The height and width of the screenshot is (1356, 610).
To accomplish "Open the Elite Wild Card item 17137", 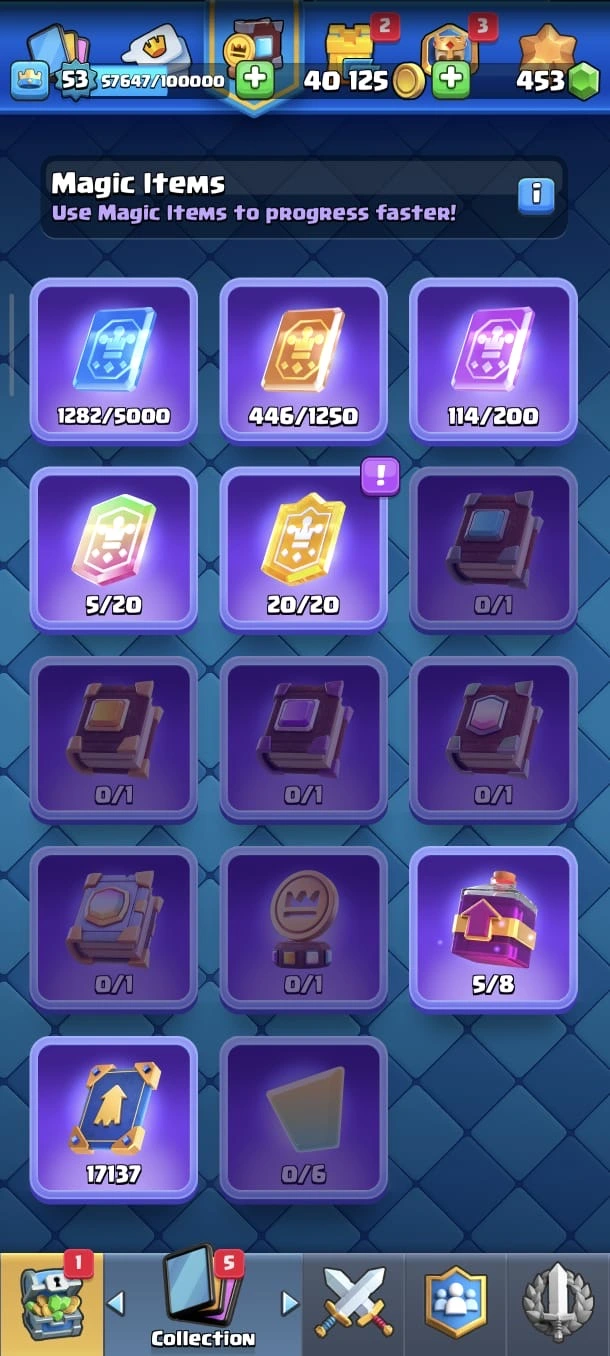I will pos(114,1117).
